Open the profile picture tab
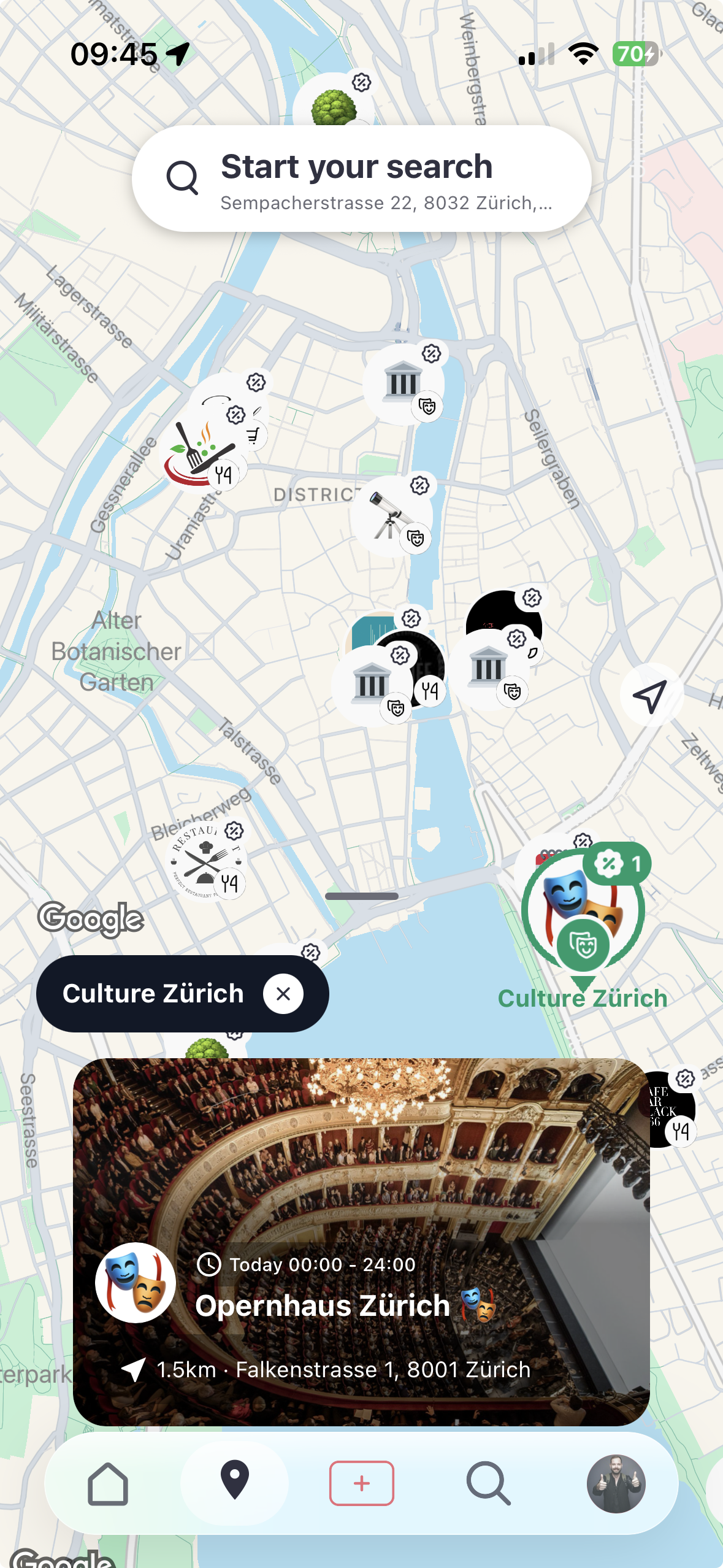This screenshot has height=1568, width=723. point(616,1483)
